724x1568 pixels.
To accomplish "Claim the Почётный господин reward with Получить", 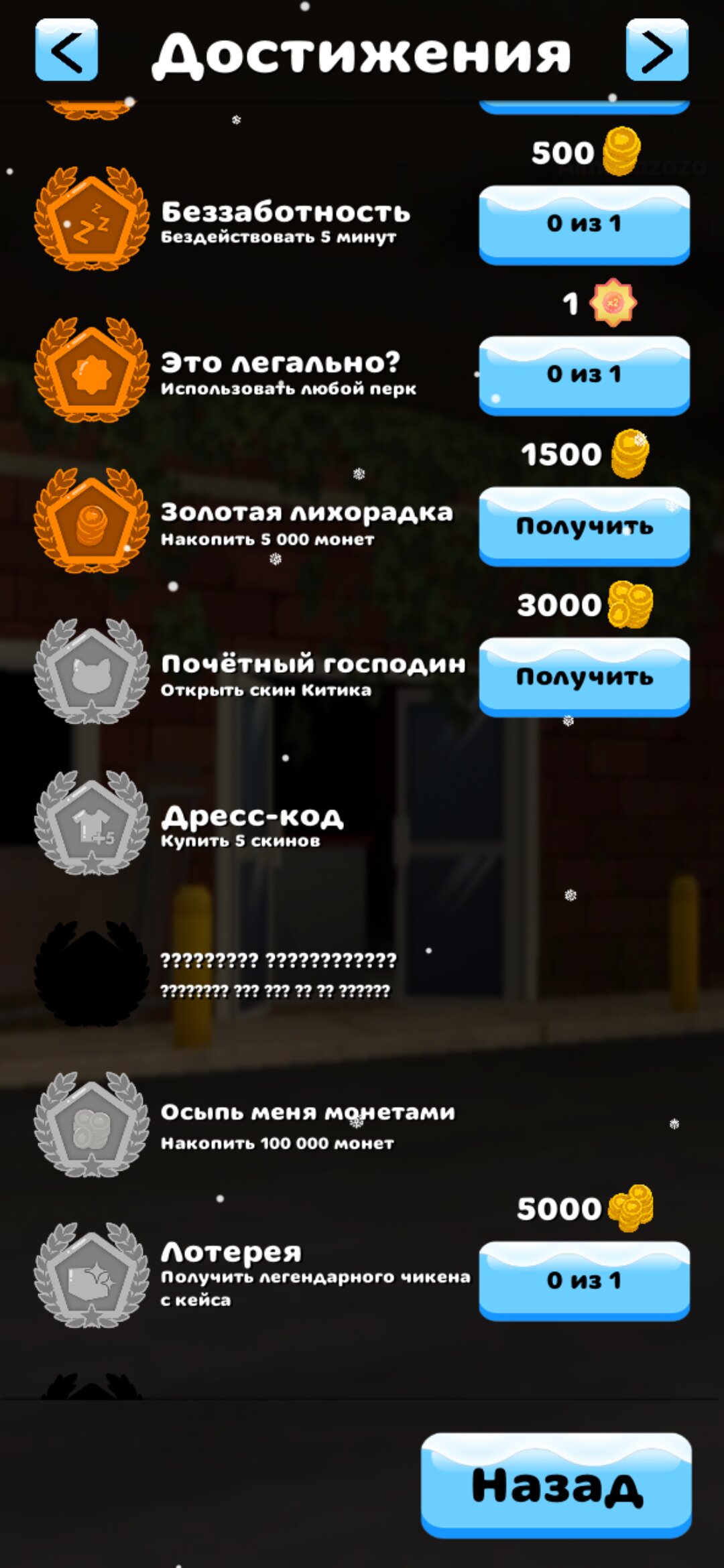I will coord(584,677).
